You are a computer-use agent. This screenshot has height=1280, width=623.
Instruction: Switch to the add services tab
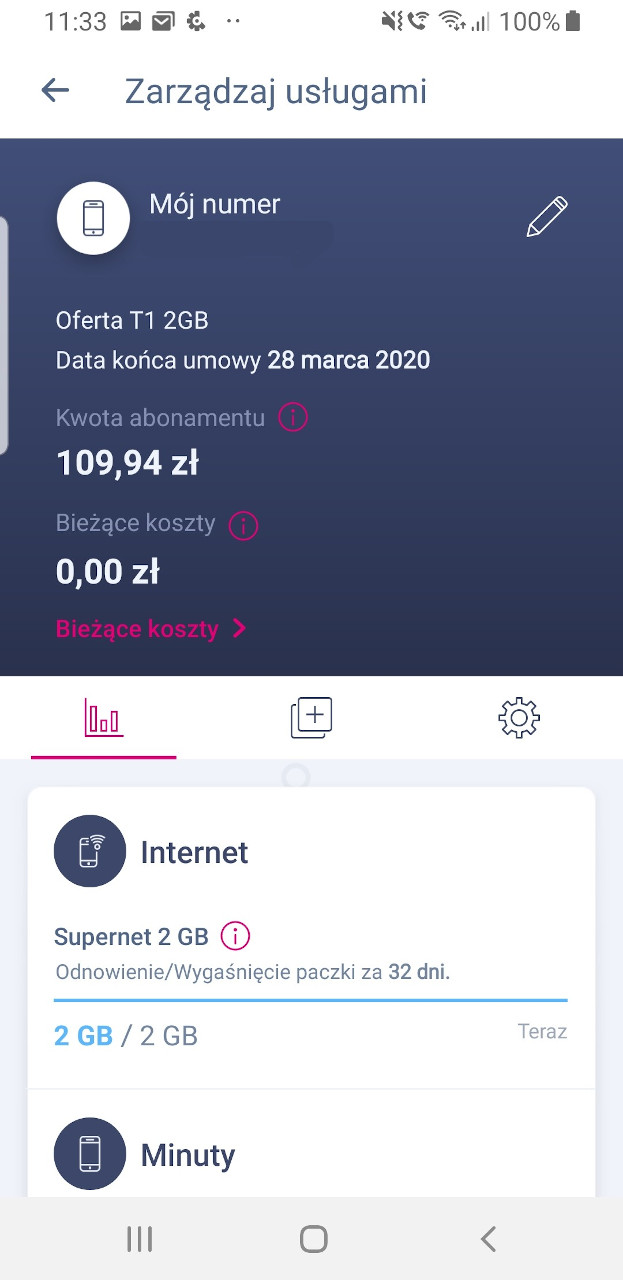point(311,718)
